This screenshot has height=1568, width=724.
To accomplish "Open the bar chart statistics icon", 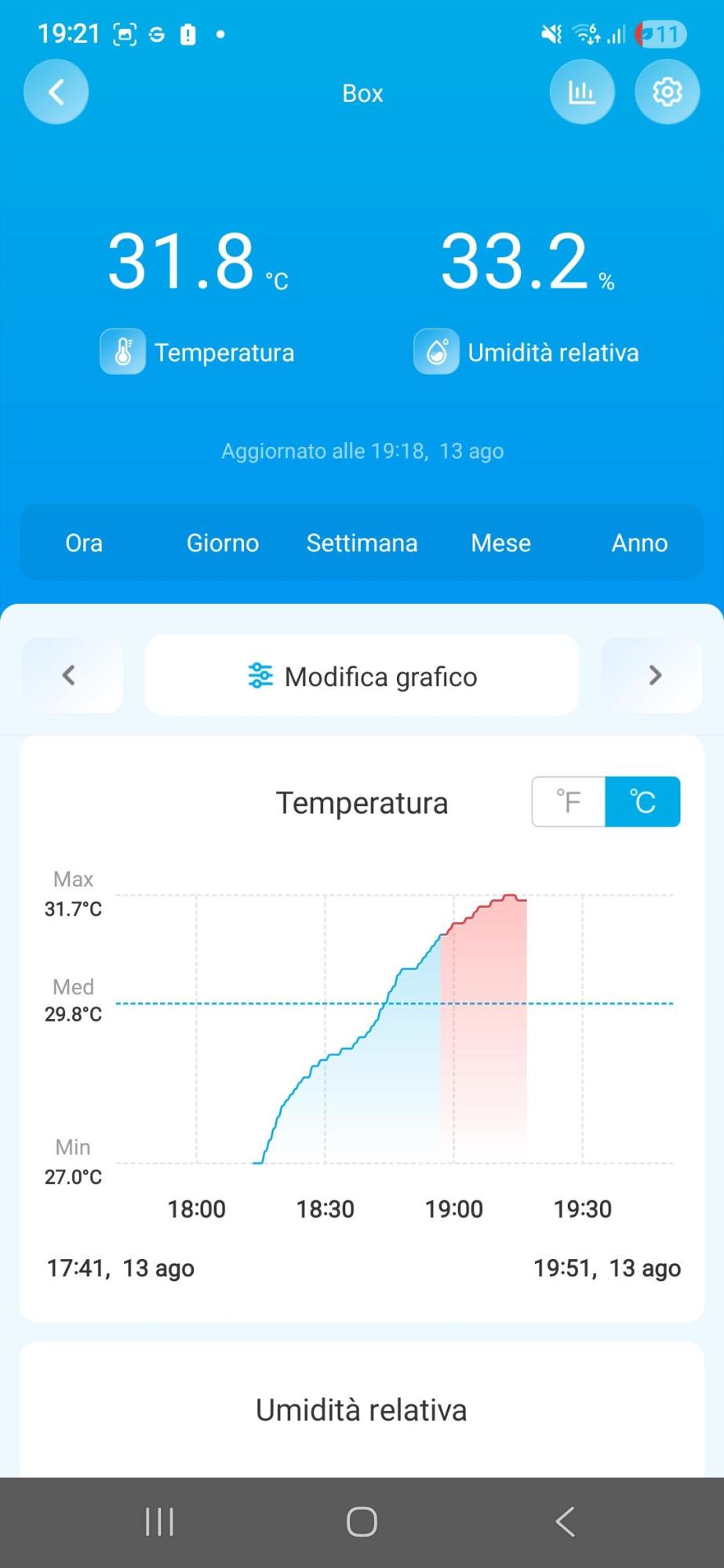I will tap(581, 93).
